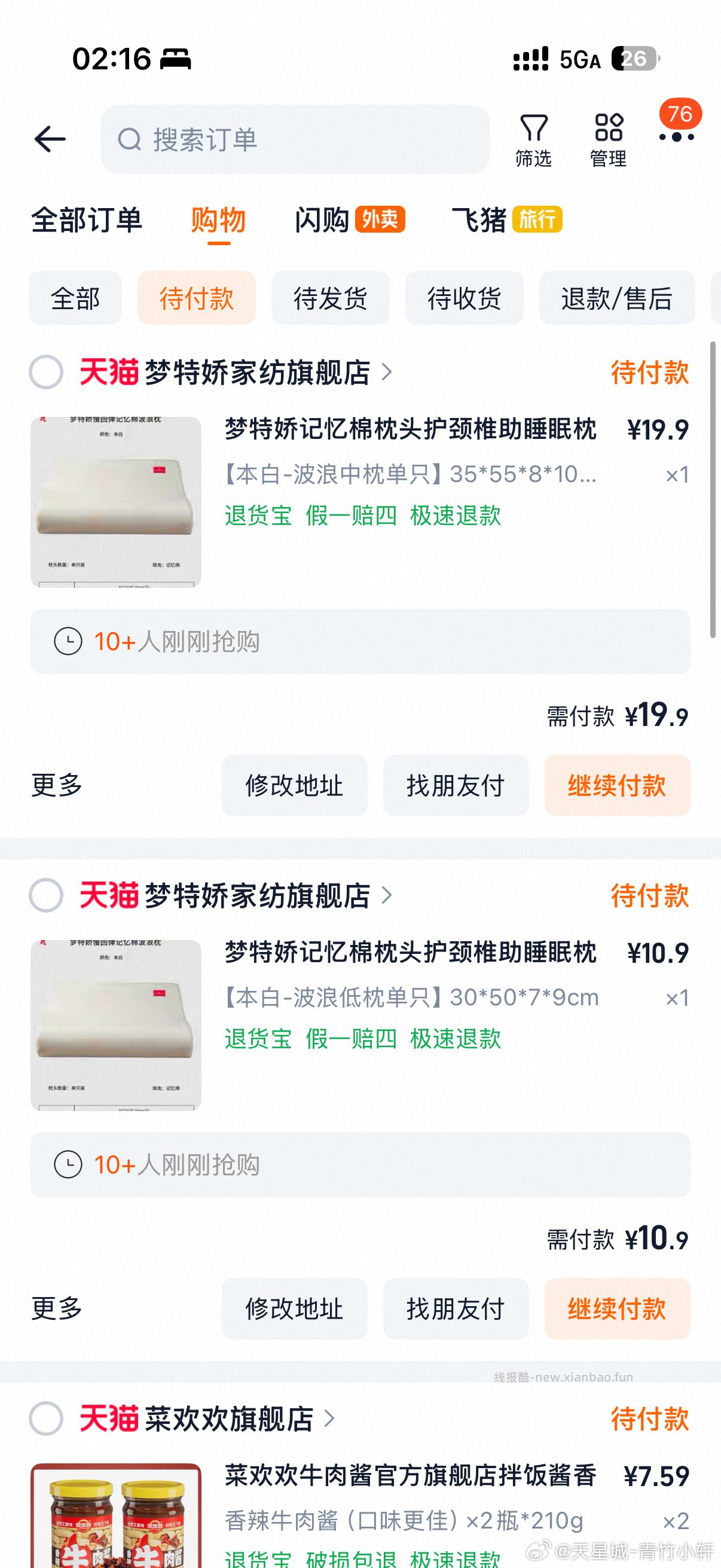Select the 菜欢欢 order's circle checkbox
Viewport: 721px width, 1568px height.
coord(45,1420)
